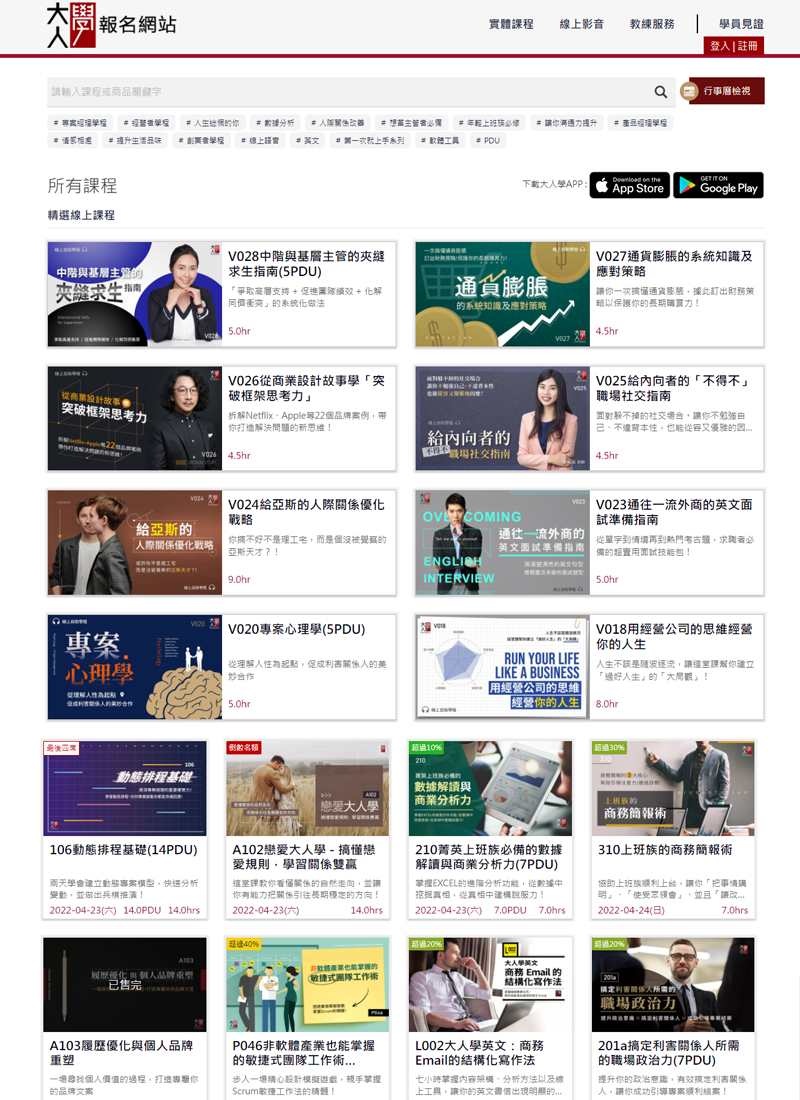Open 線上影音 section
800x1100 pixels.
(x=581, y=24)
